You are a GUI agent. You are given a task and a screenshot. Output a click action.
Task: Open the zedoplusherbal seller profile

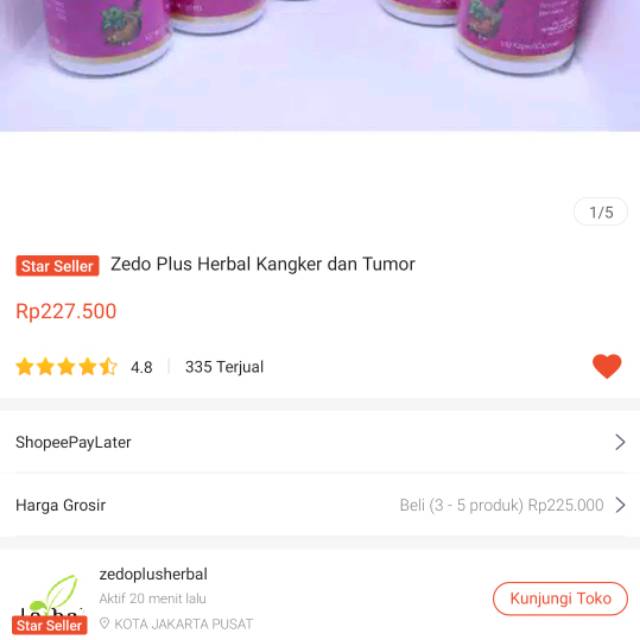[x=154, y=574]
